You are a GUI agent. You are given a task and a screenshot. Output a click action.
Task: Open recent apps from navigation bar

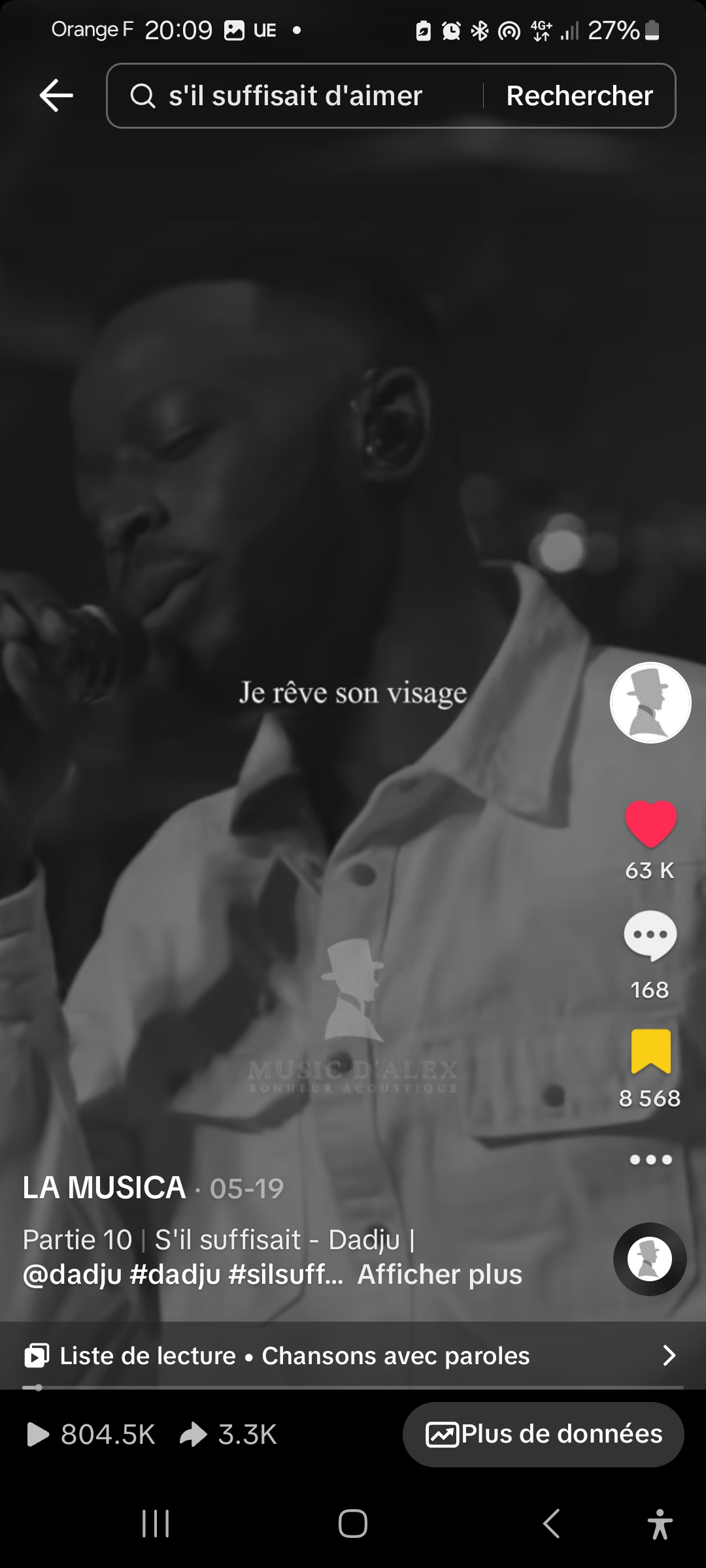[x=156, y=1524]
